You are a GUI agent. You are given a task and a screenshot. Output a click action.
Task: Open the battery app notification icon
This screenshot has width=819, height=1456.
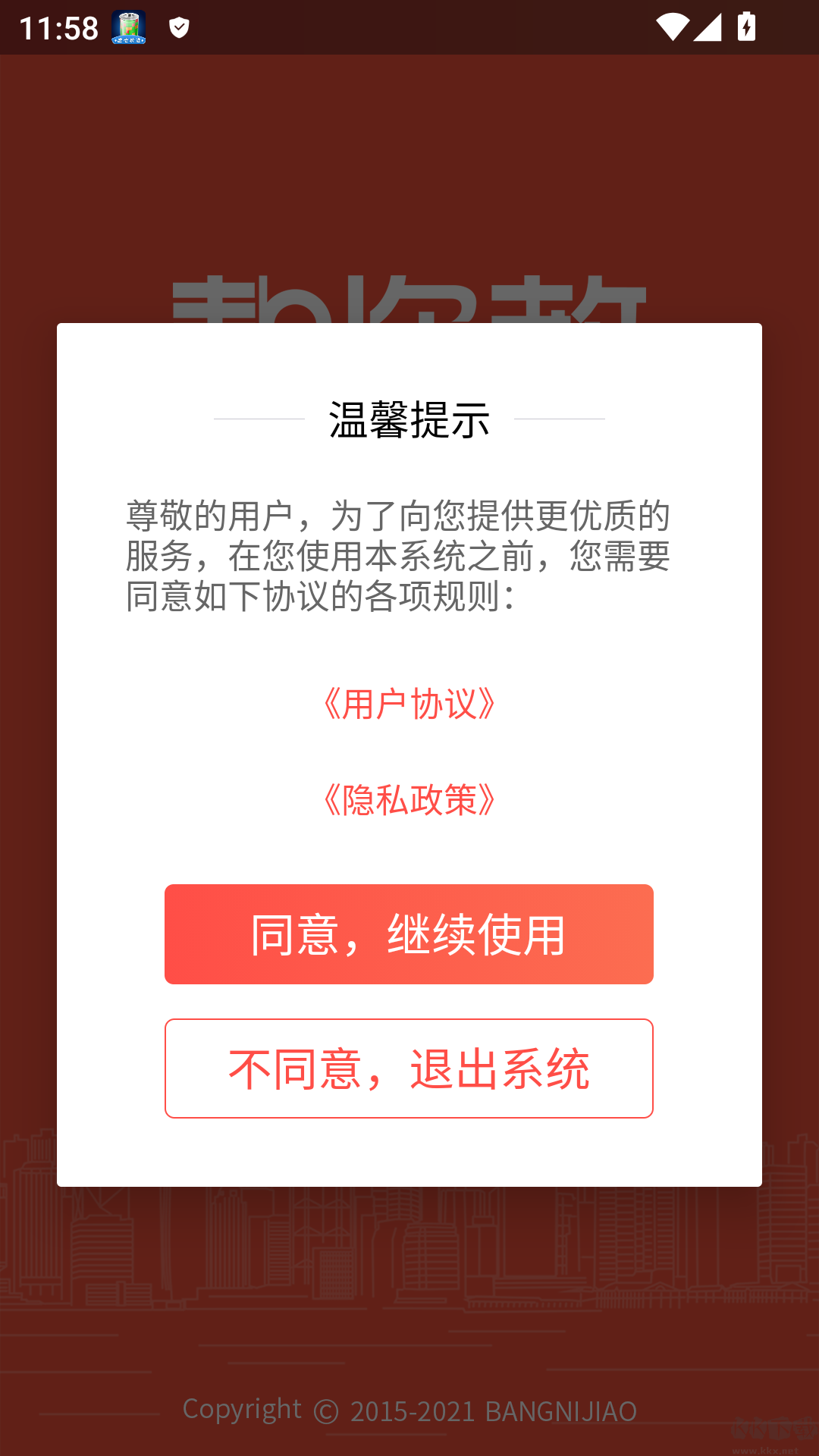point(127,28)
